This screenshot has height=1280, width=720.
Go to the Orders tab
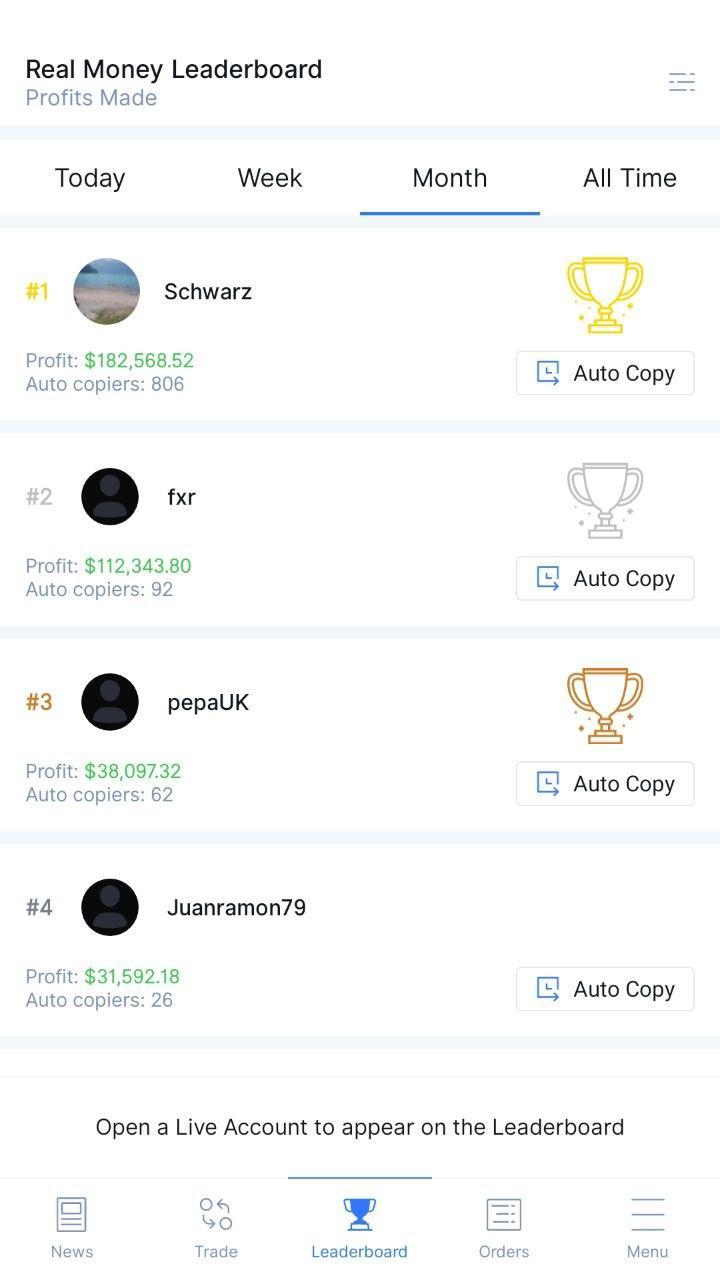point(504,1229)
